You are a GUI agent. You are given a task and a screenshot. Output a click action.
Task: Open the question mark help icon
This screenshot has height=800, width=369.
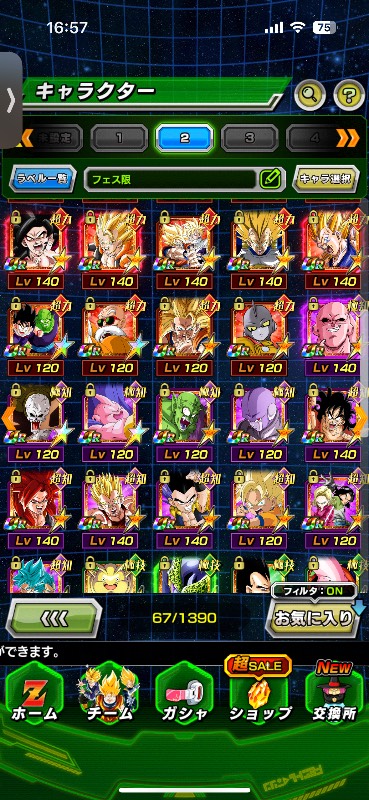point(349,94)
